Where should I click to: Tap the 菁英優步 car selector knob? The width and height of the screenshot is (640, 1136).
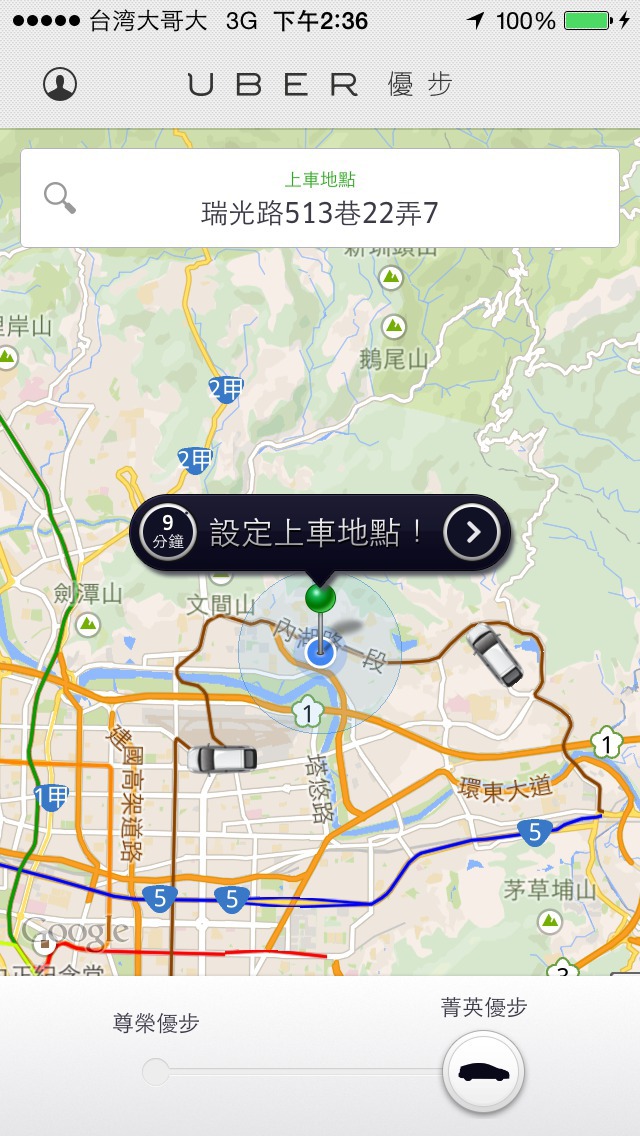[x=483, y=1071]
